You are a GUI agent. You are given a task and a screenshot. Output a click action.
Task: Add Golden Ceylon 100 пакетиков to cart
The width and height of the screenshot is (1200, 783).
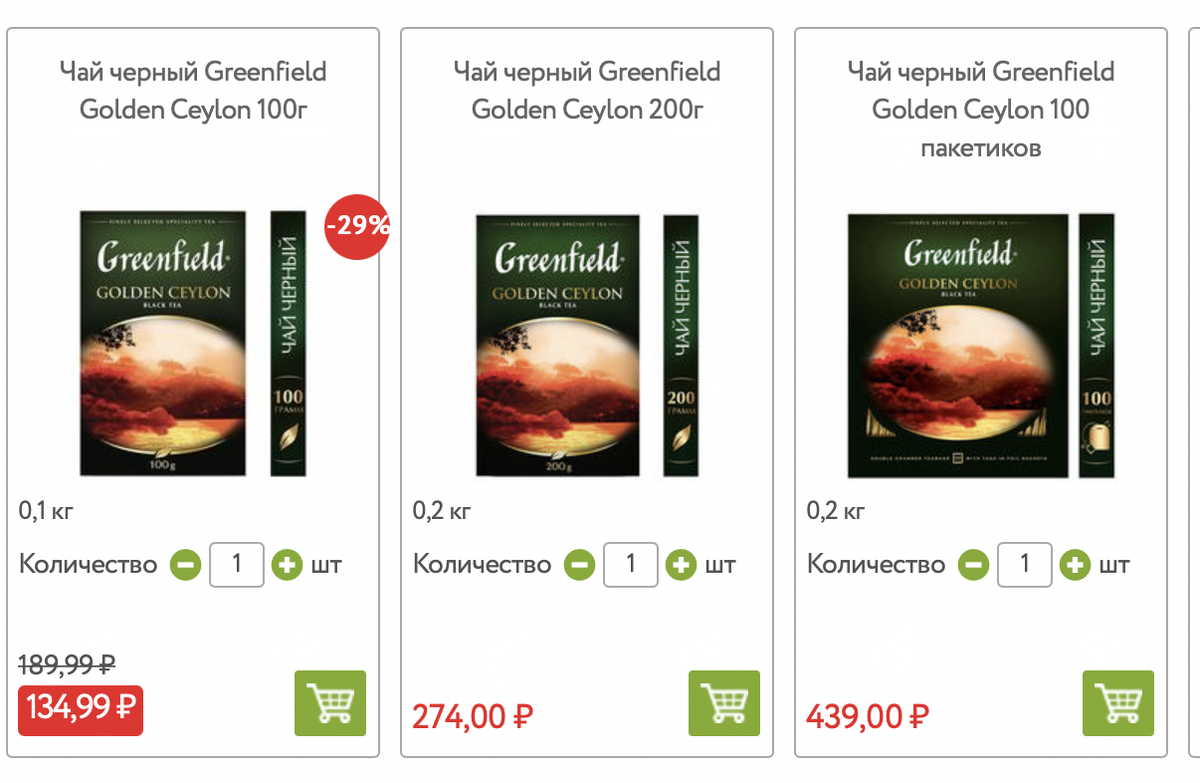[x=1118, y=703]
